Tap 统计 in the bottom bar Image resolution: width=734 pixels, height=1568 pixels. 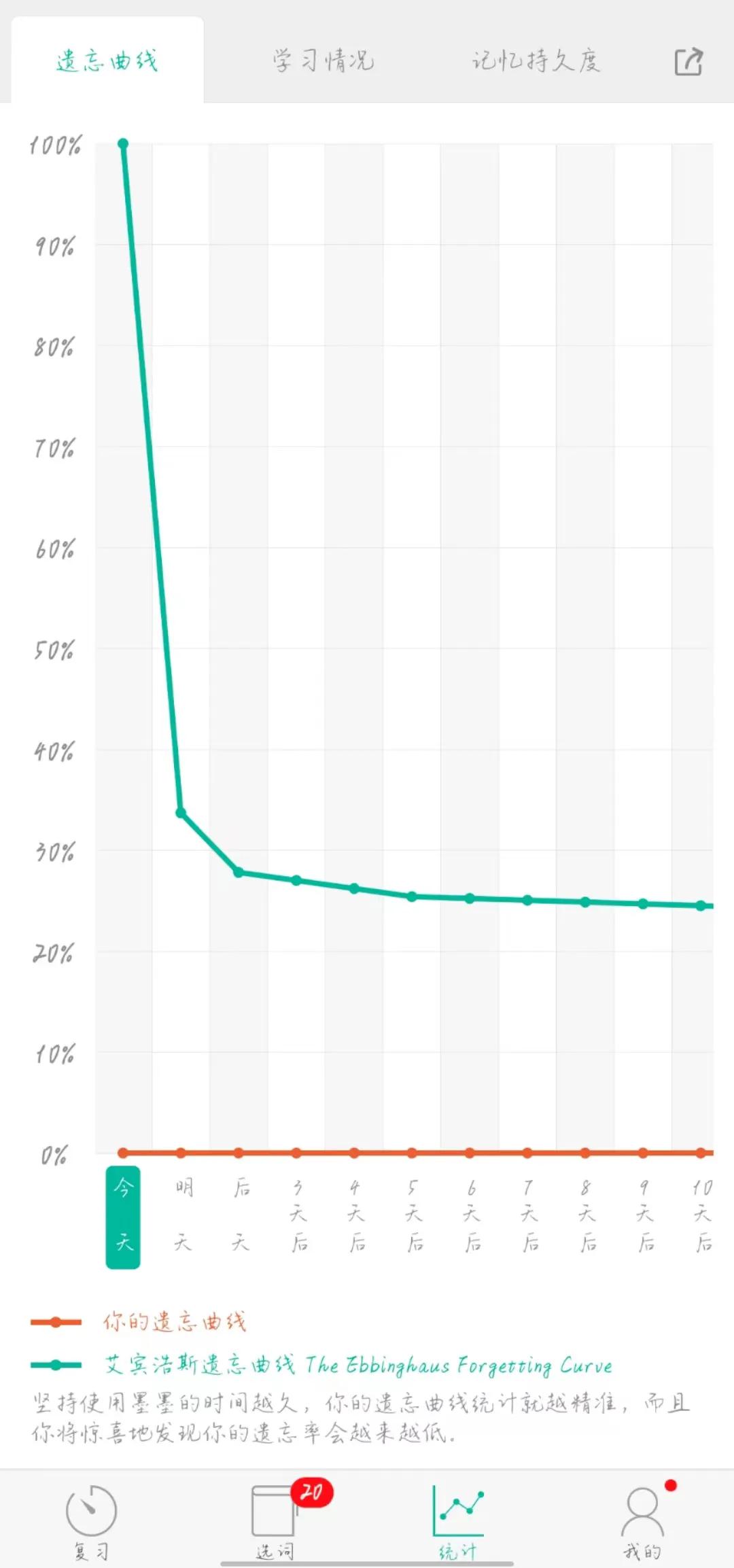458,1520
